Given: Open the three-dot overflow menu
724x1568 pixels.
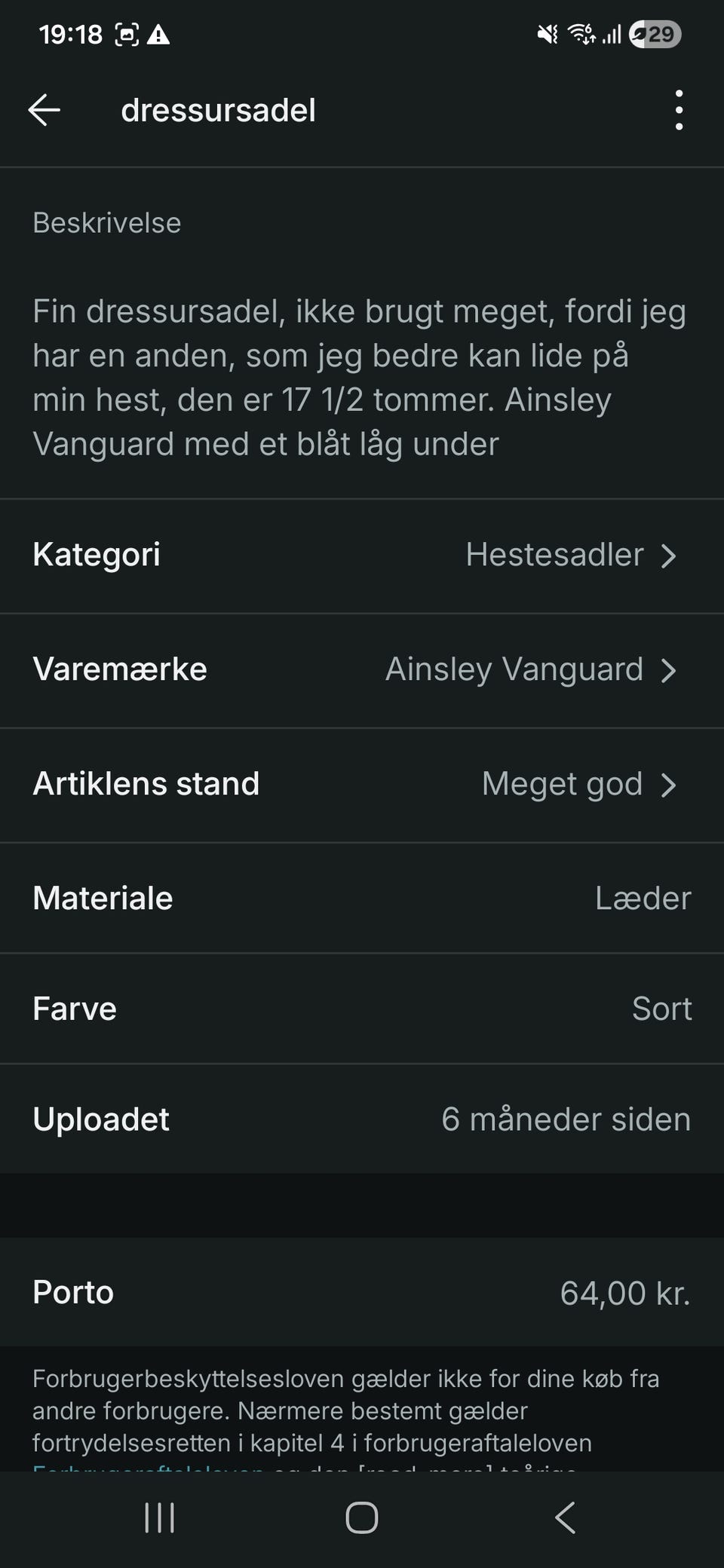Looking at the screenshot, I should point(678,109).
